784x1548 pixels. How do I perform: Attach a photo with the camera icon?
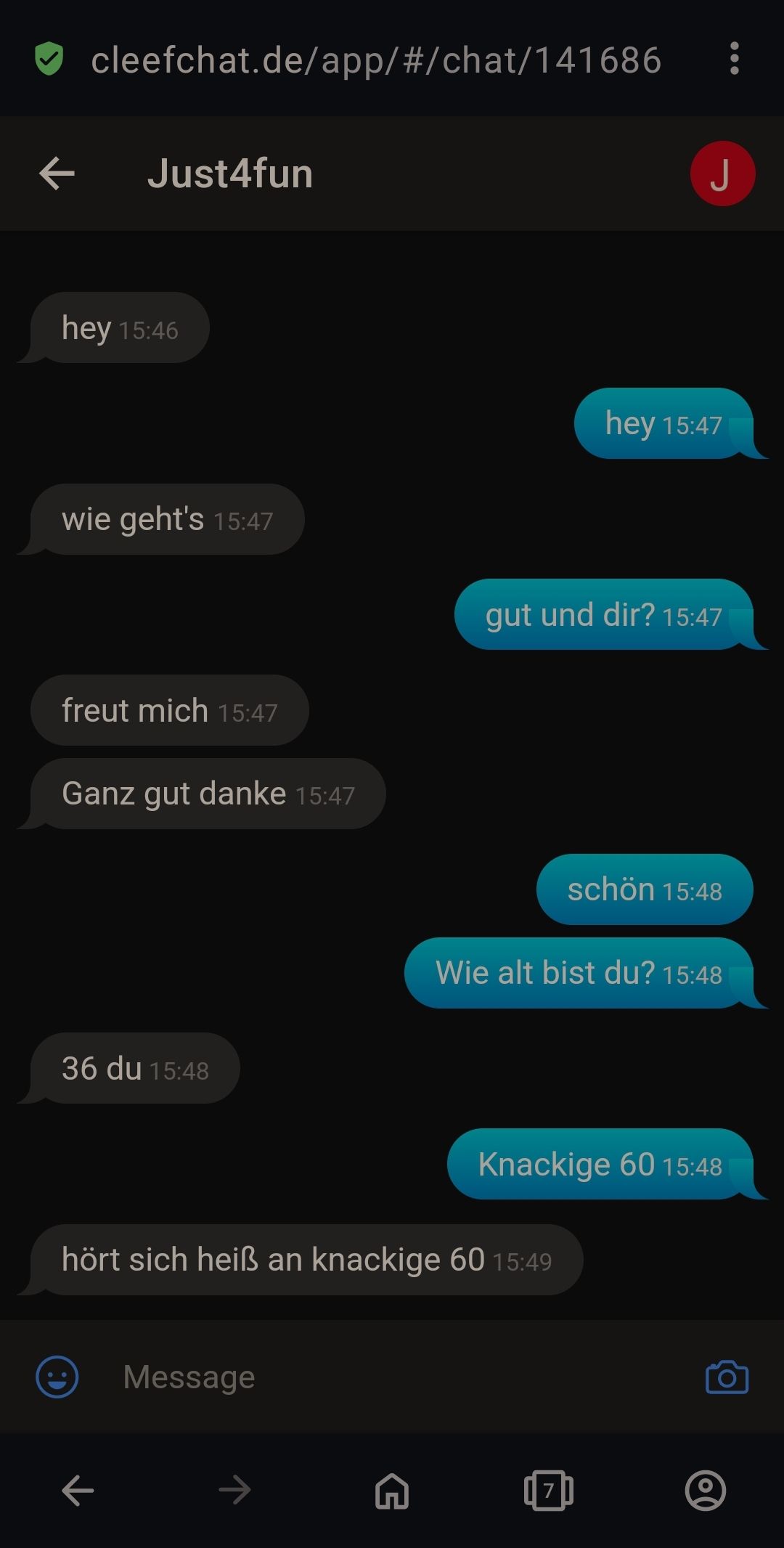tap(727, 1377)
